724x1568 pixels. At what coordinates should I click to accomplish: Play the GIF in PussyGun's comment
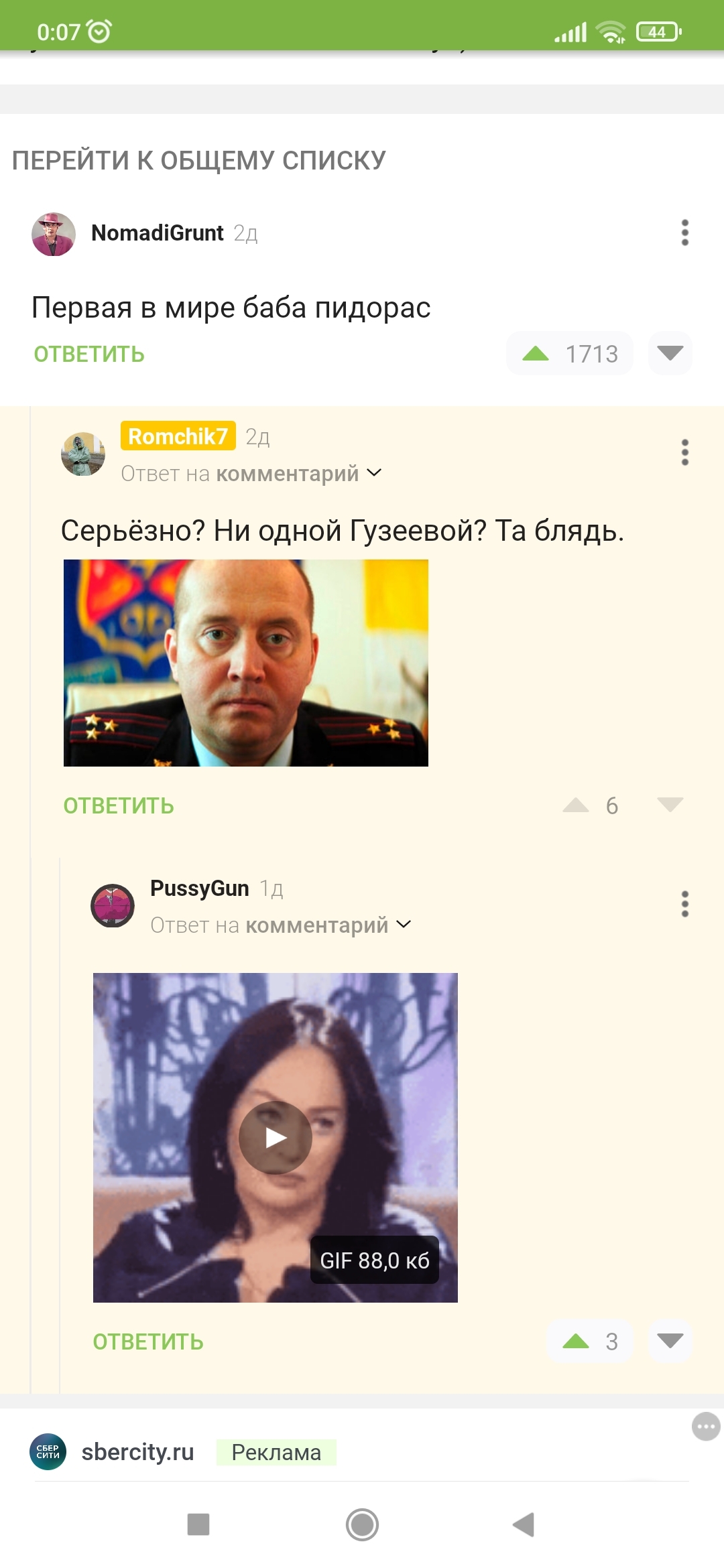[276, 1138]
